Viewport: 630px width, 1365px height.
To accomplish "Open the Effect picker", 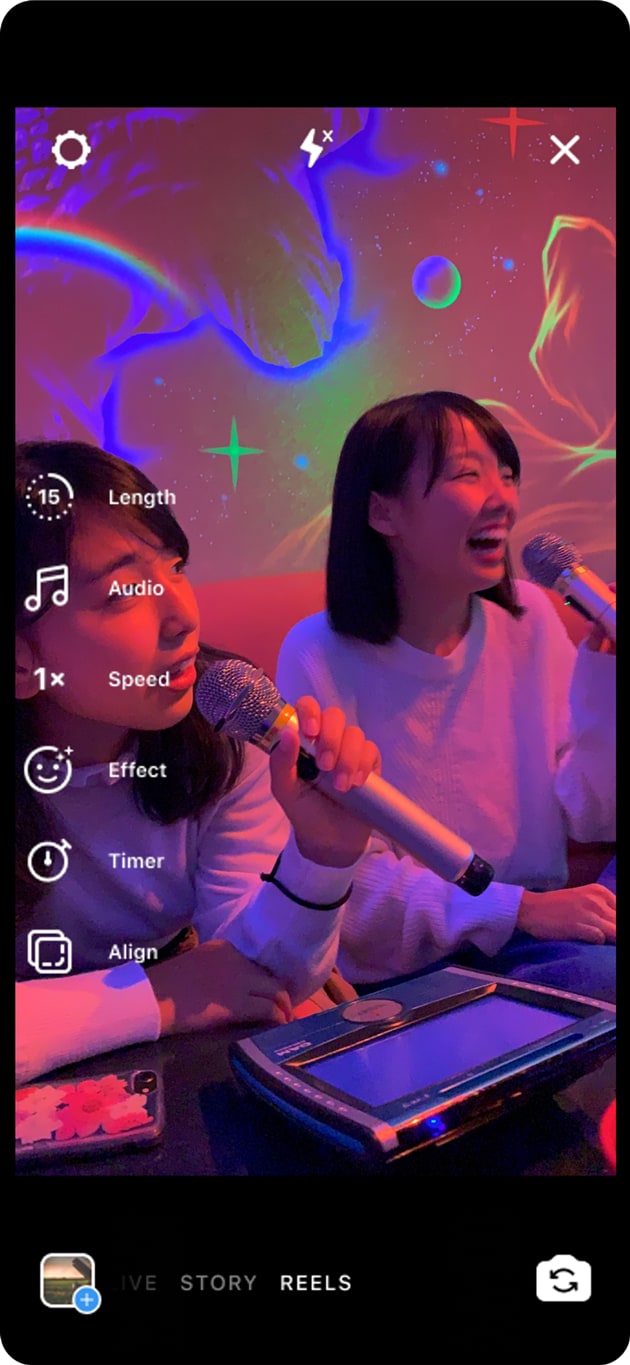I will click(49, 770).
